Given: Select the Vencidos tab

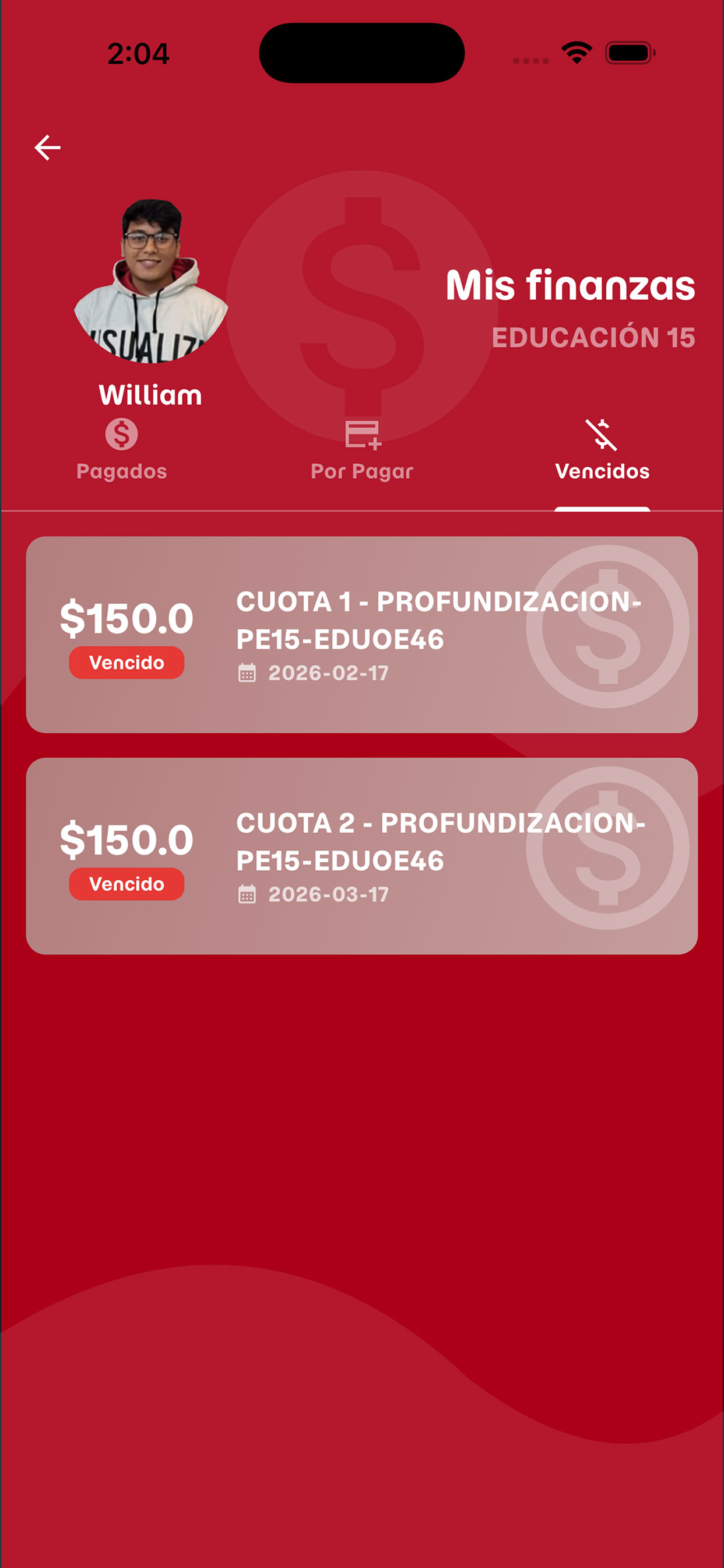Looking at the screenshot, I should [602, 450].
